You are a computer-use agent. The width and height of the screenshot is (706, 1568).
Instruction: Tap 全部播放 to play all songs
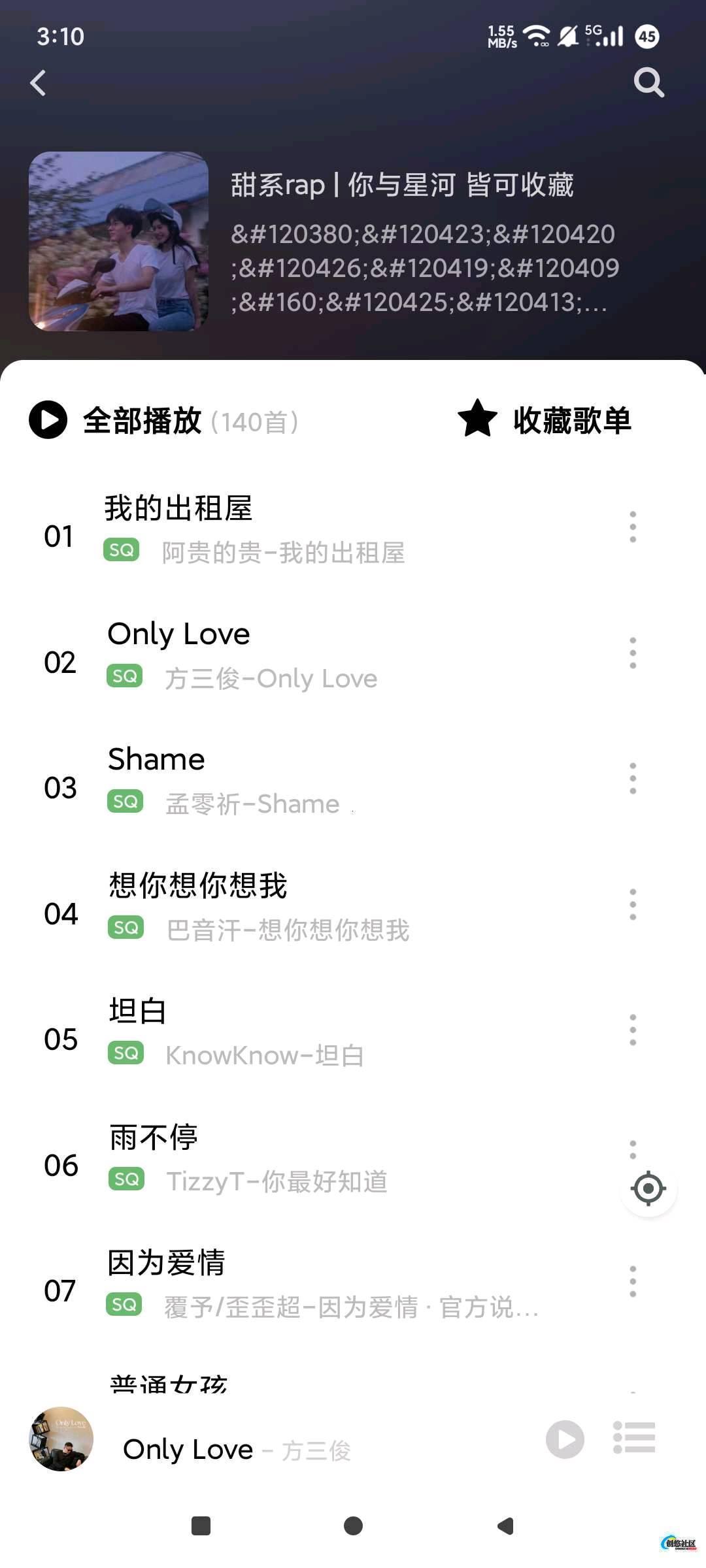pos(143,421)
